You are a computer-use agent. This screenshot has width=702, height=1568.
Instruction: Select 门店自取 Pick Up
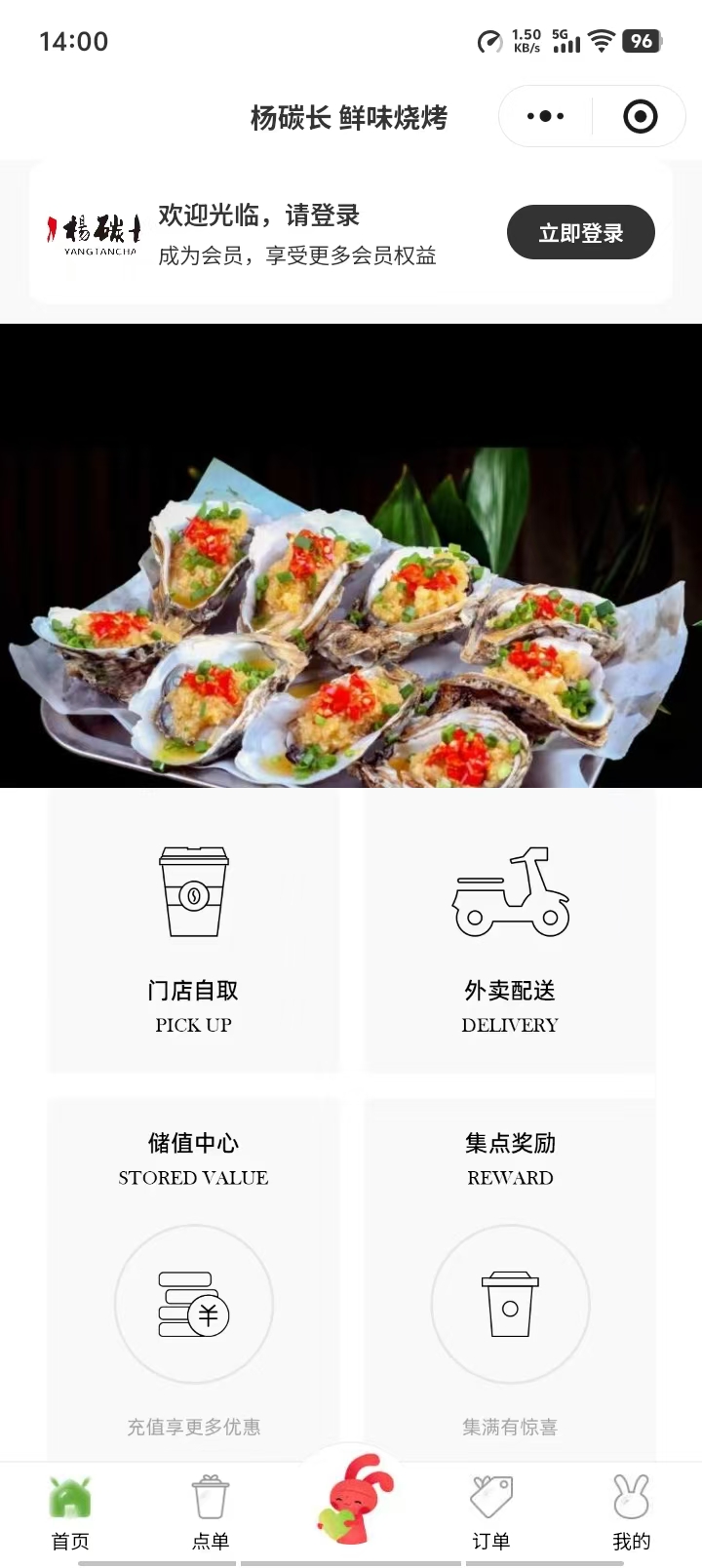[x=193, y=933]
